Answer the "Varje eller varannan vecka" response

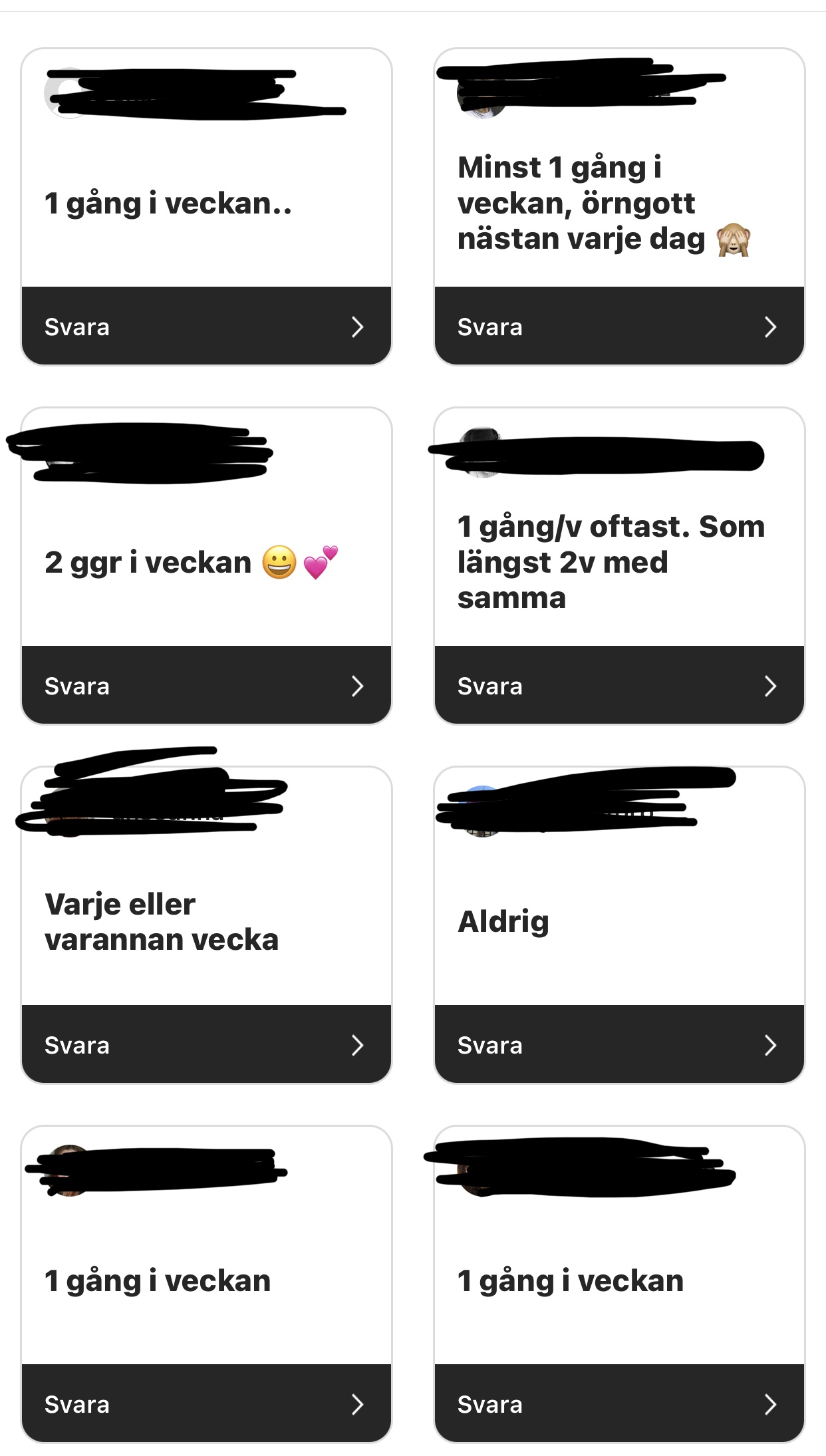206,1045
